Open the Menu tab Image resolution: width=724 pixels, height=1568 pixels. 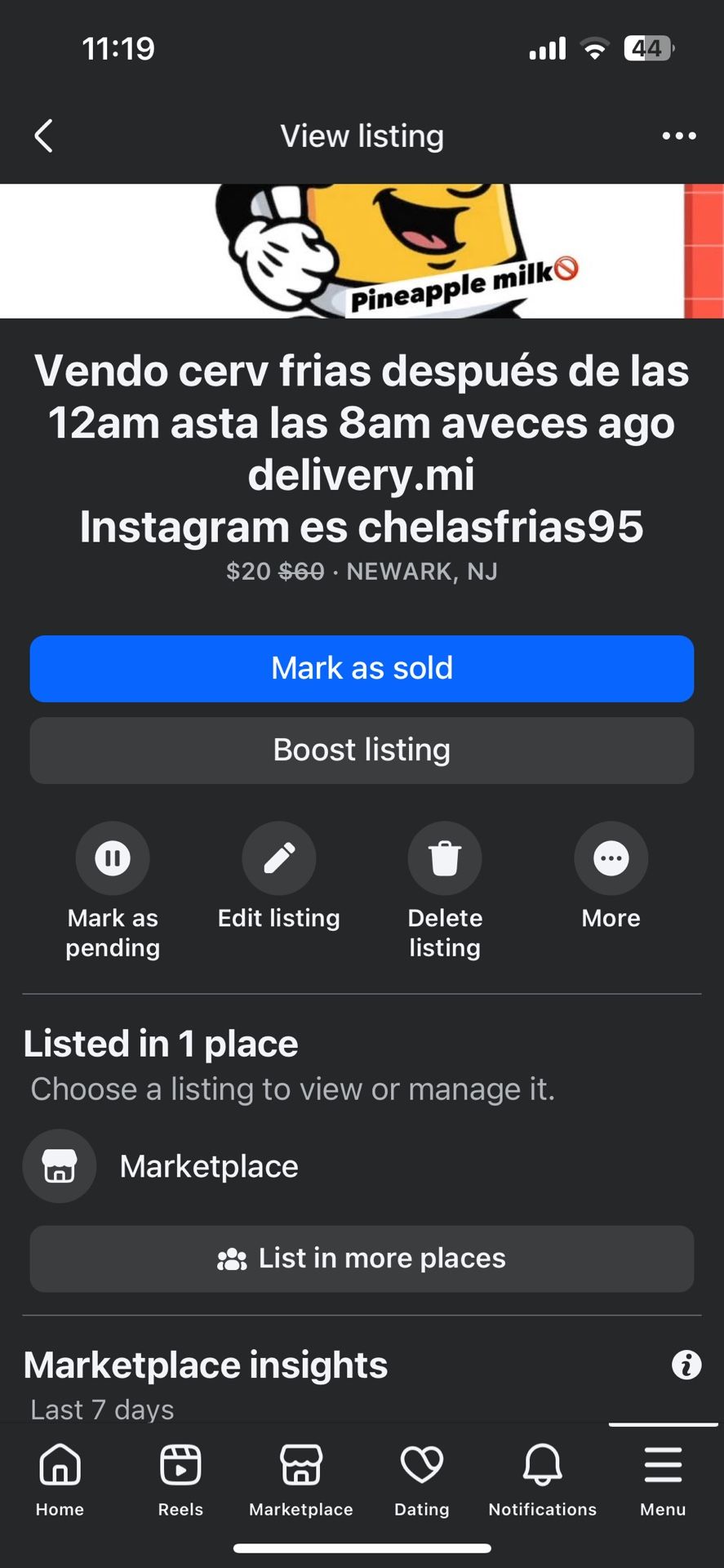(x=663, y=1478)
